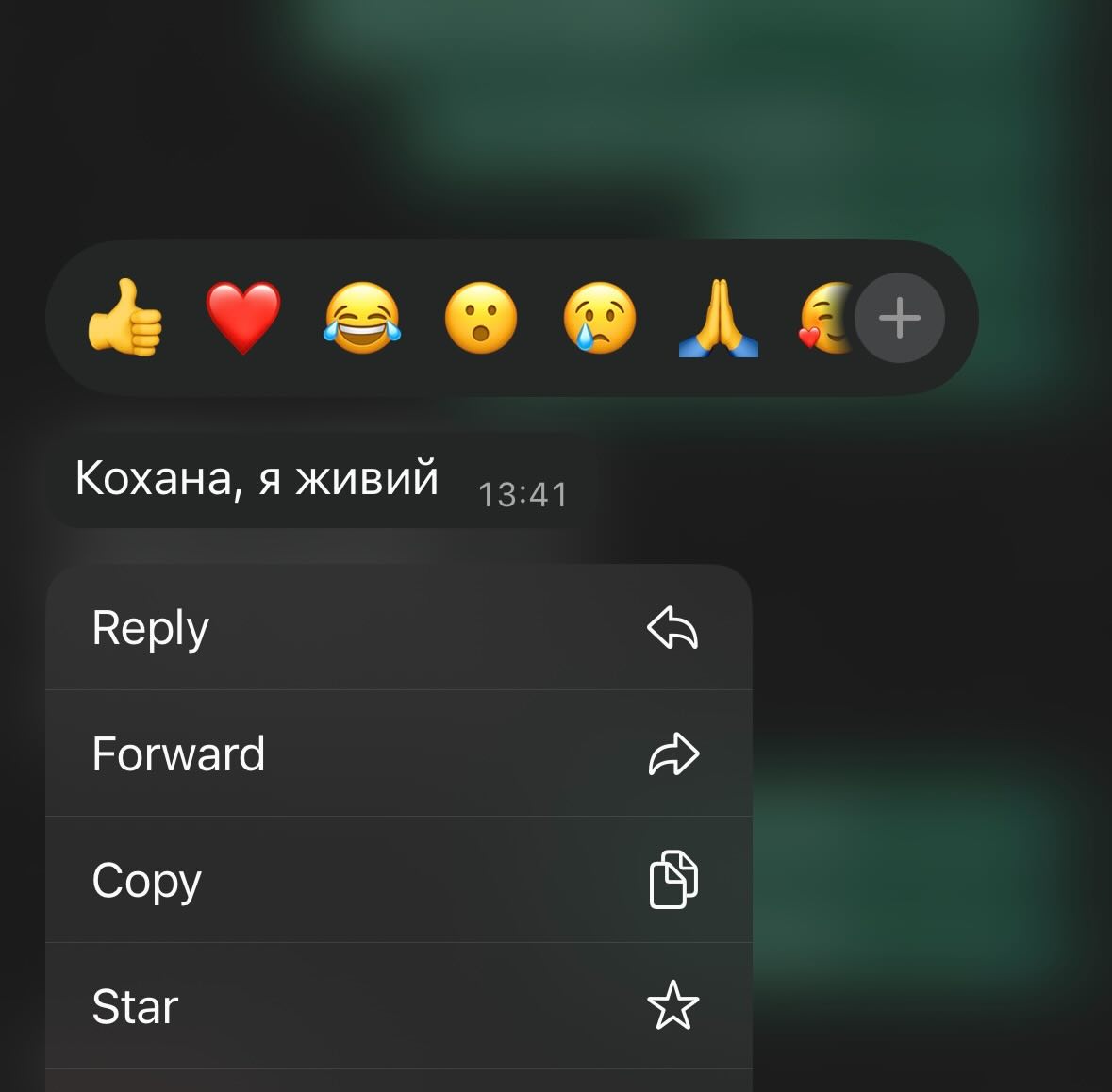The image size is (1112, 1092).
Task: Star this message
Action: [398, 1005]
